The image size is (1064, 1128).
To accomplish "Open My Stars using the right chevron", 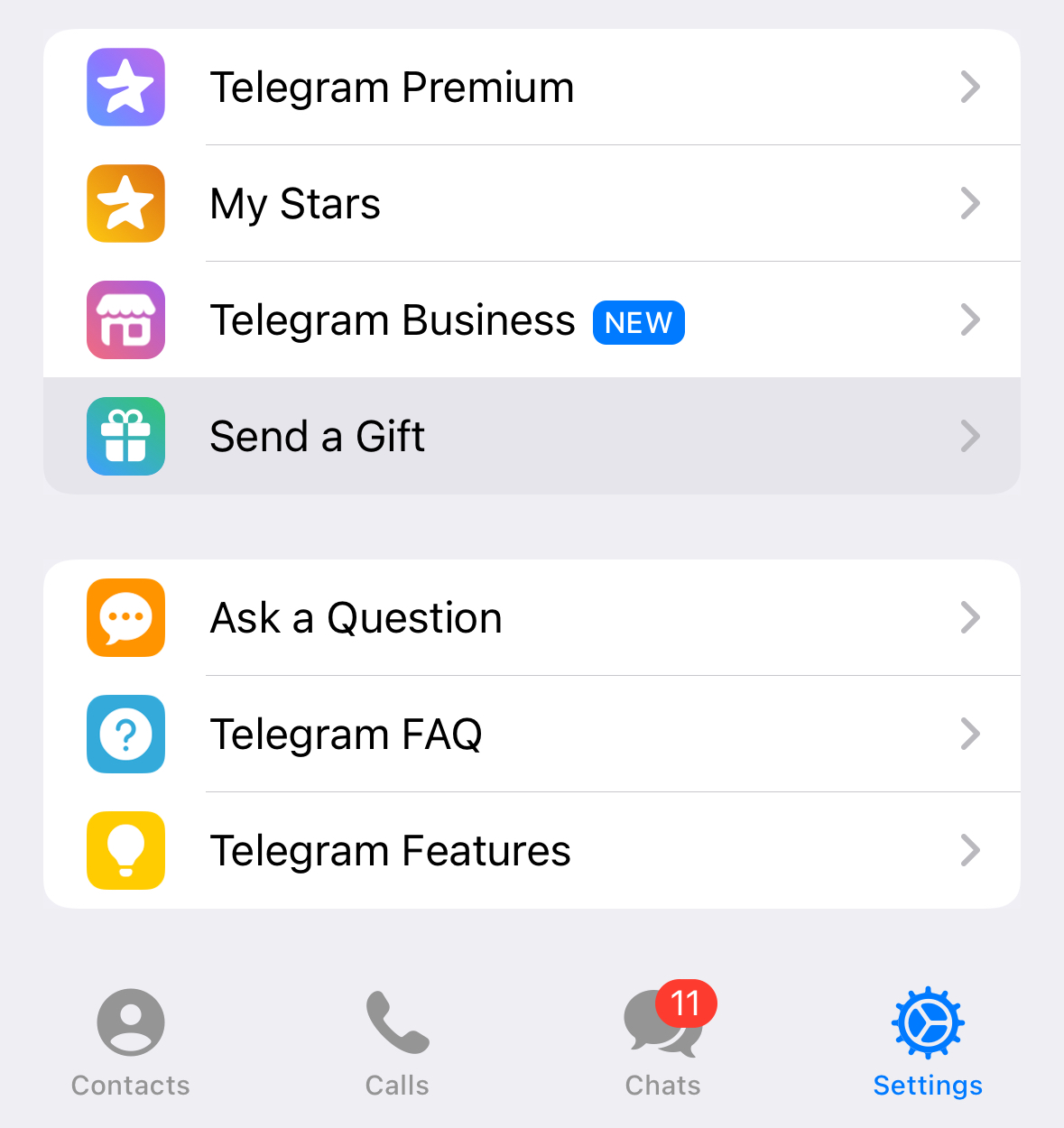I will [x=970, y=204].
